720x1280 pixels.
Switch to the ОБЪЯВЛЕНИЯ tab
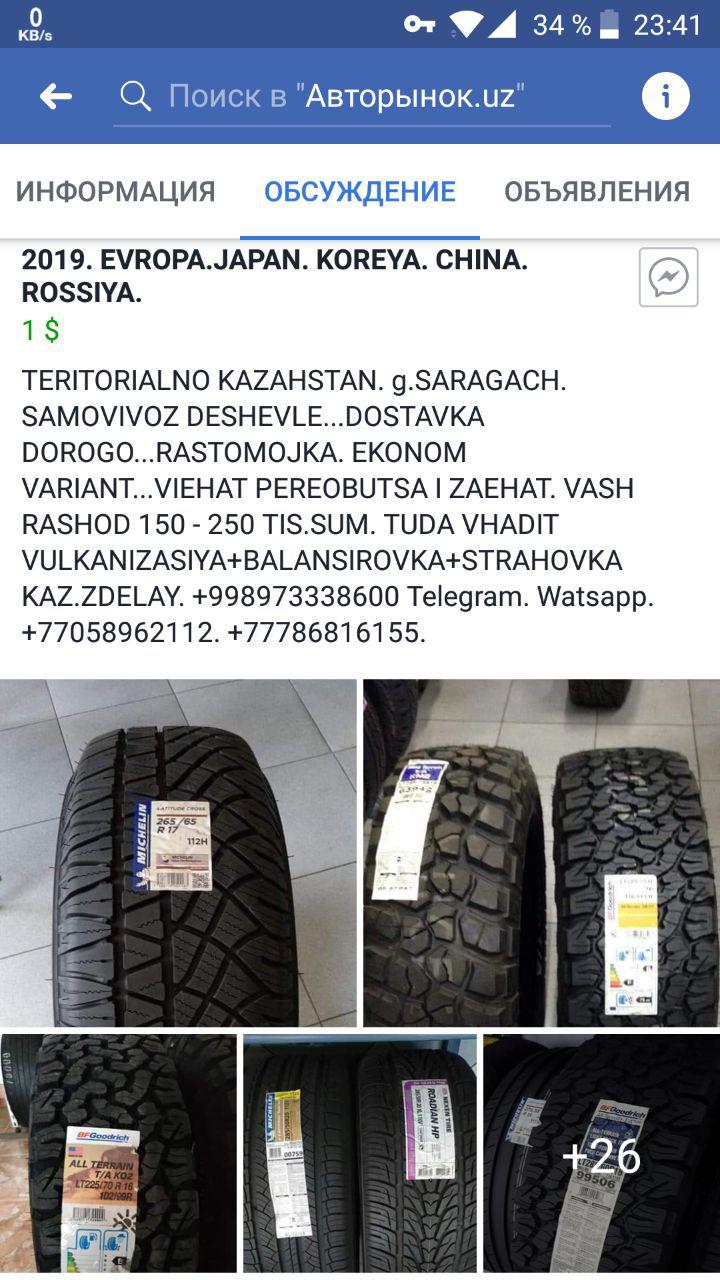click(x=597, y=191)
